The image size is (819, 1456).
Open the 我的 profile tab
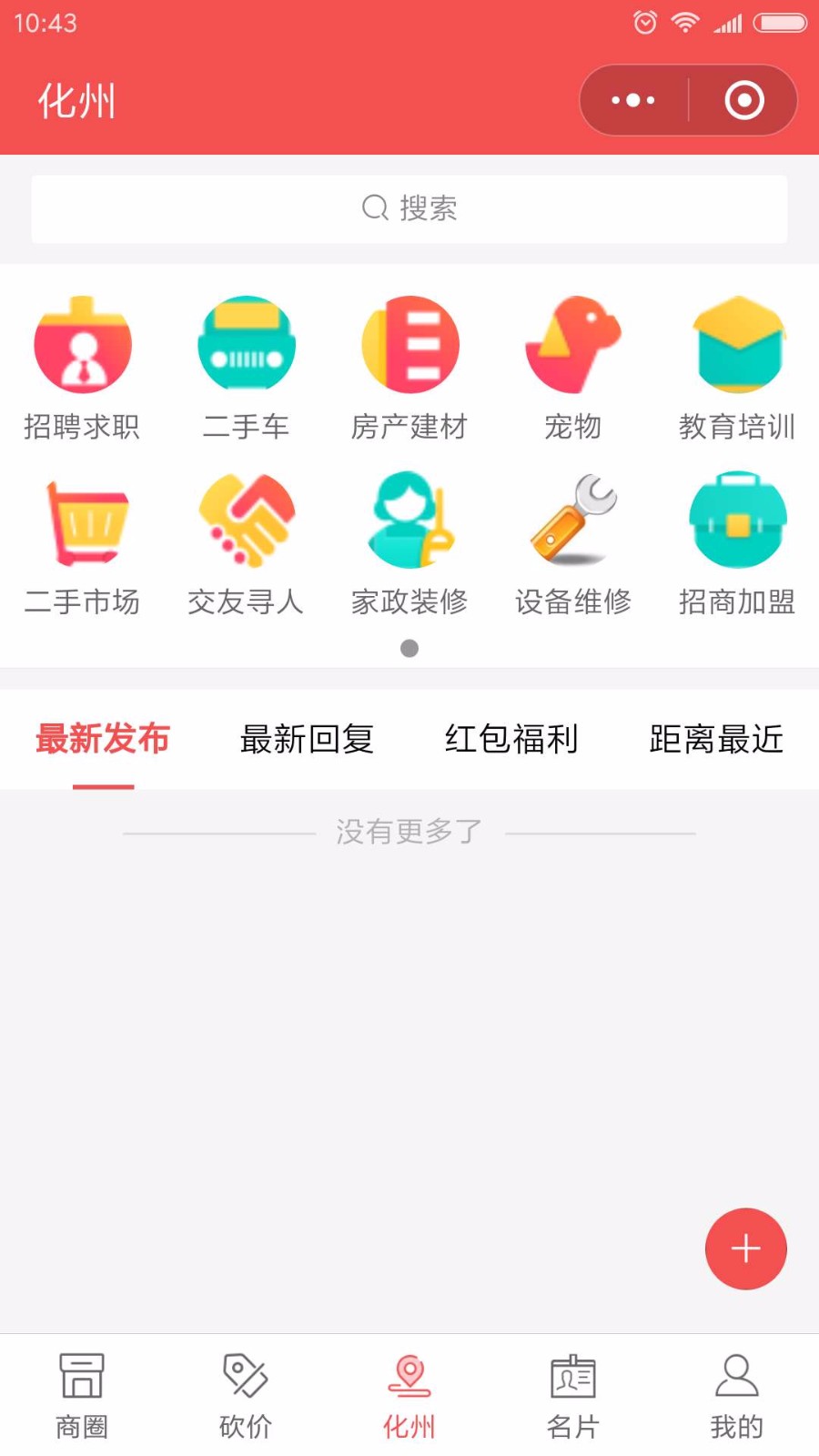point(737,1396)
